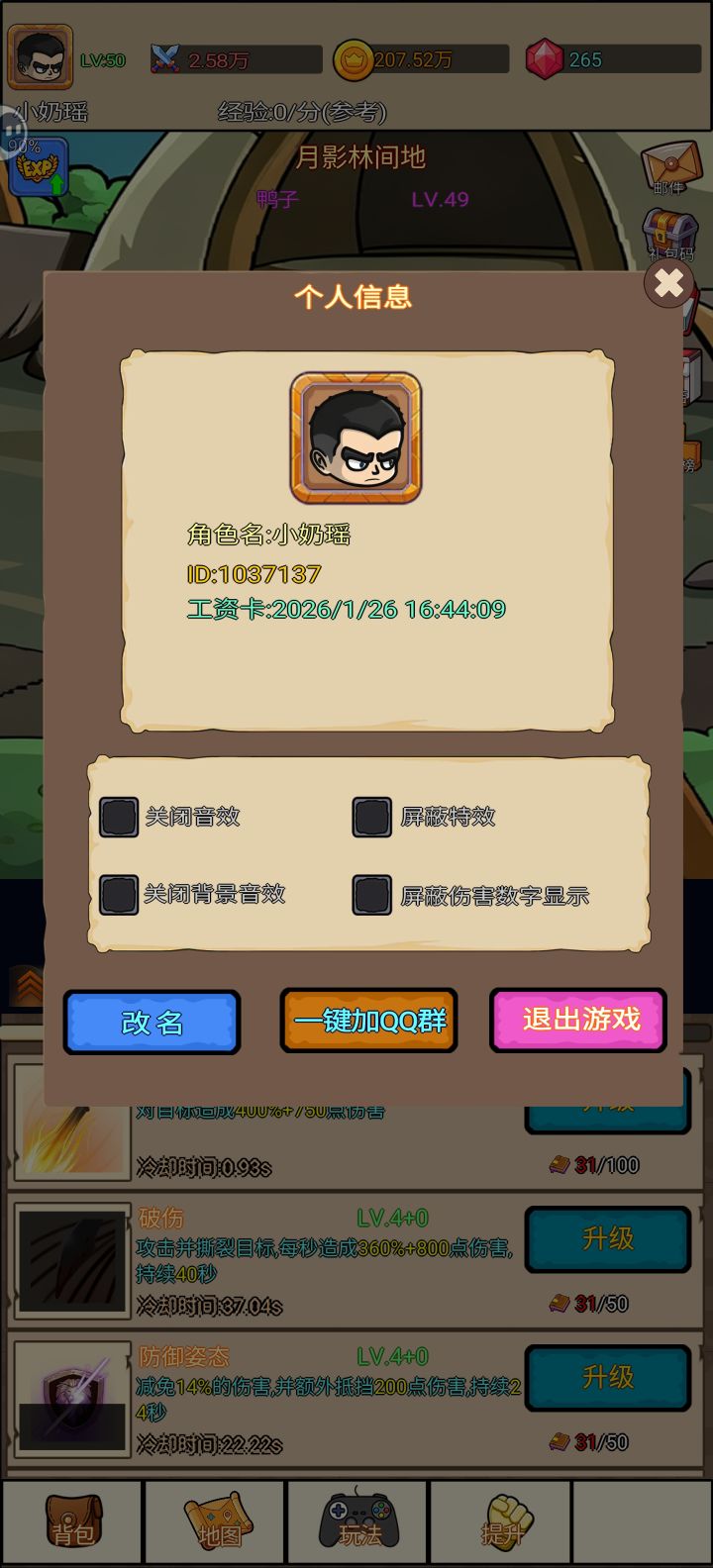Toggle 屏蔽伤害数字显示 on
This screenshot has width=713, height=1568.
(372, 894)
